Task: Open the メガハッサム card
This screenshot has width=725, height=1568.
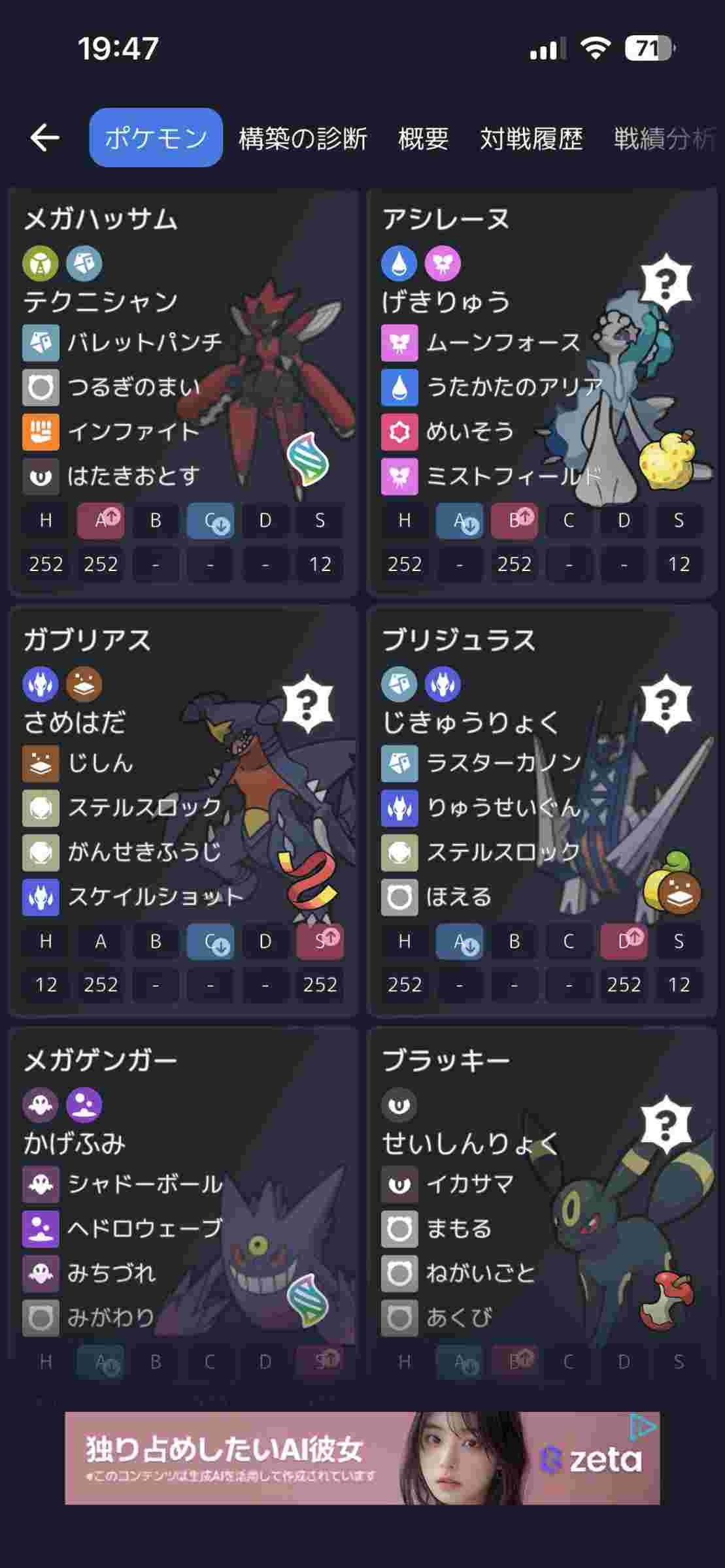Action: point(184,392)
